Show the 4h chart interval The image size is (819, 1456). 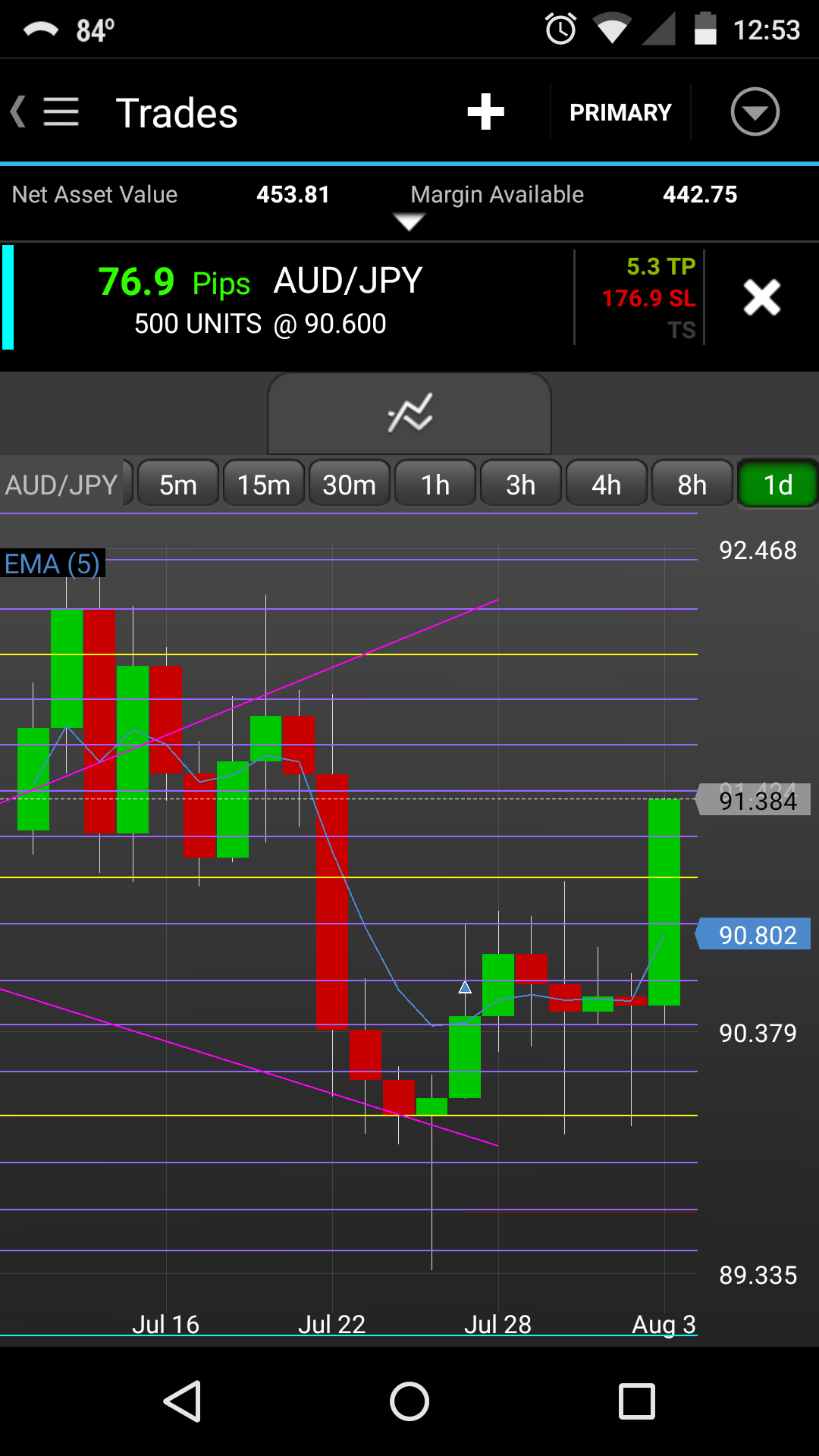tap(607, 485)
